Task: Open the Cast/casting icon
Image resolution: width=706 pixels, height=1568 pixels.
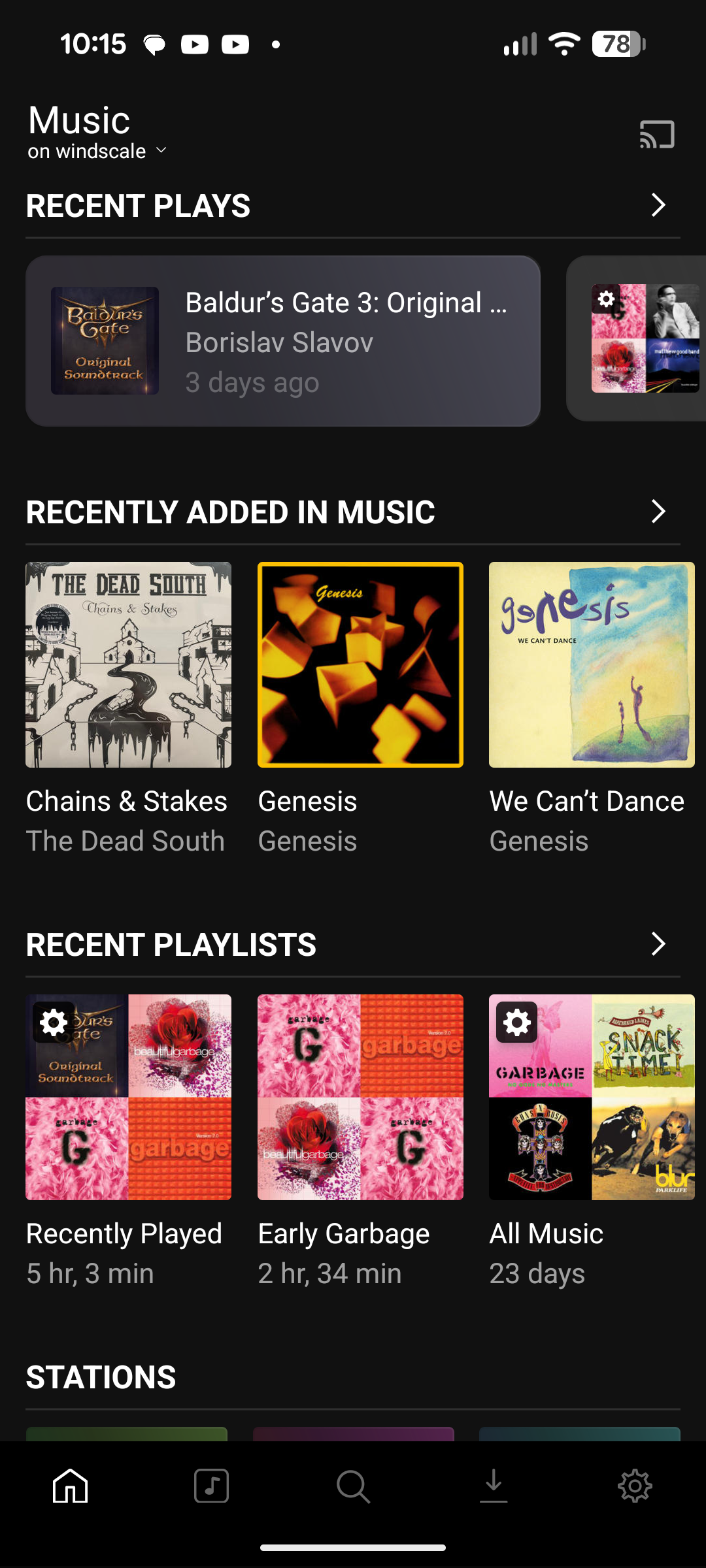Action: coord(656,134)
